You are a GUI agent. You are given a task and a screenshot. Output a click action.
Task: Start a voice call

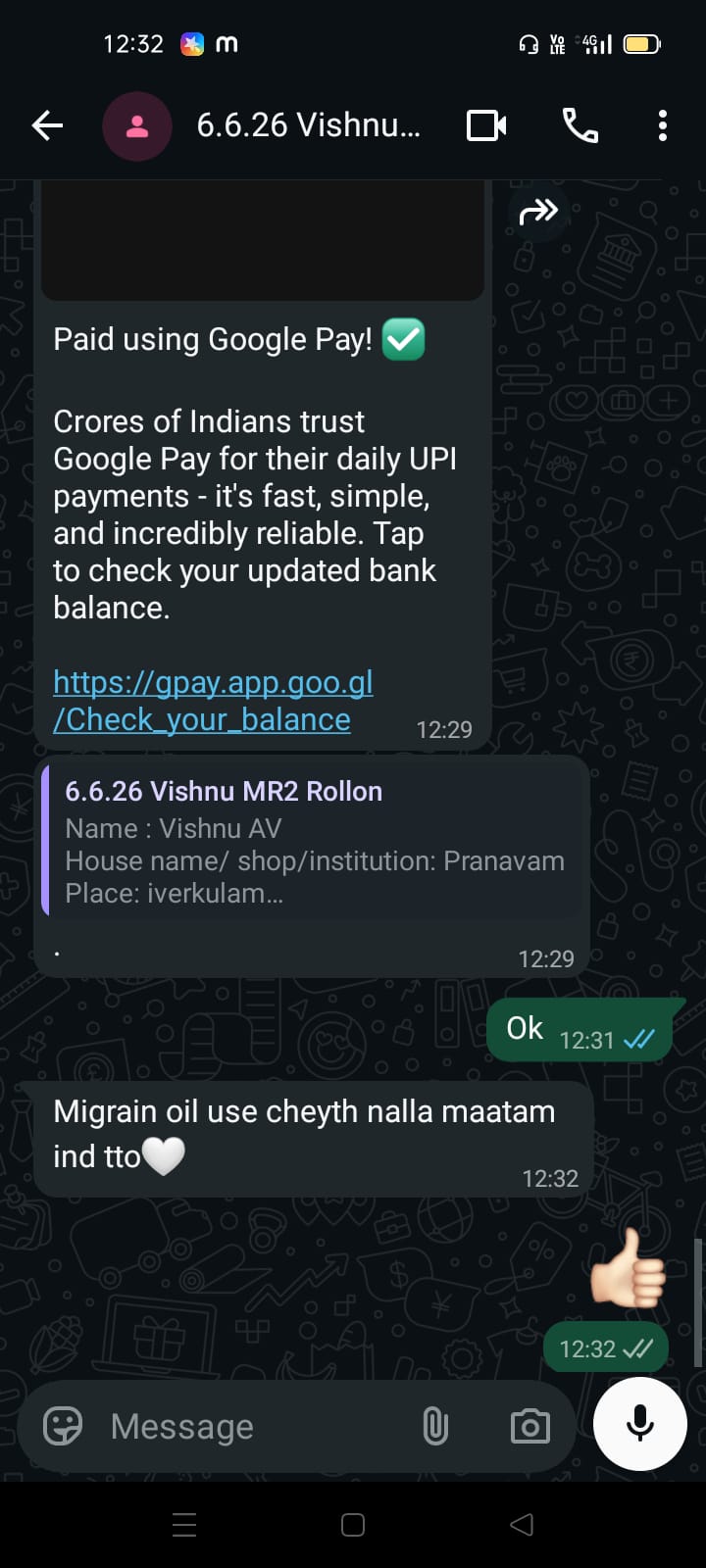pos(580,125)
